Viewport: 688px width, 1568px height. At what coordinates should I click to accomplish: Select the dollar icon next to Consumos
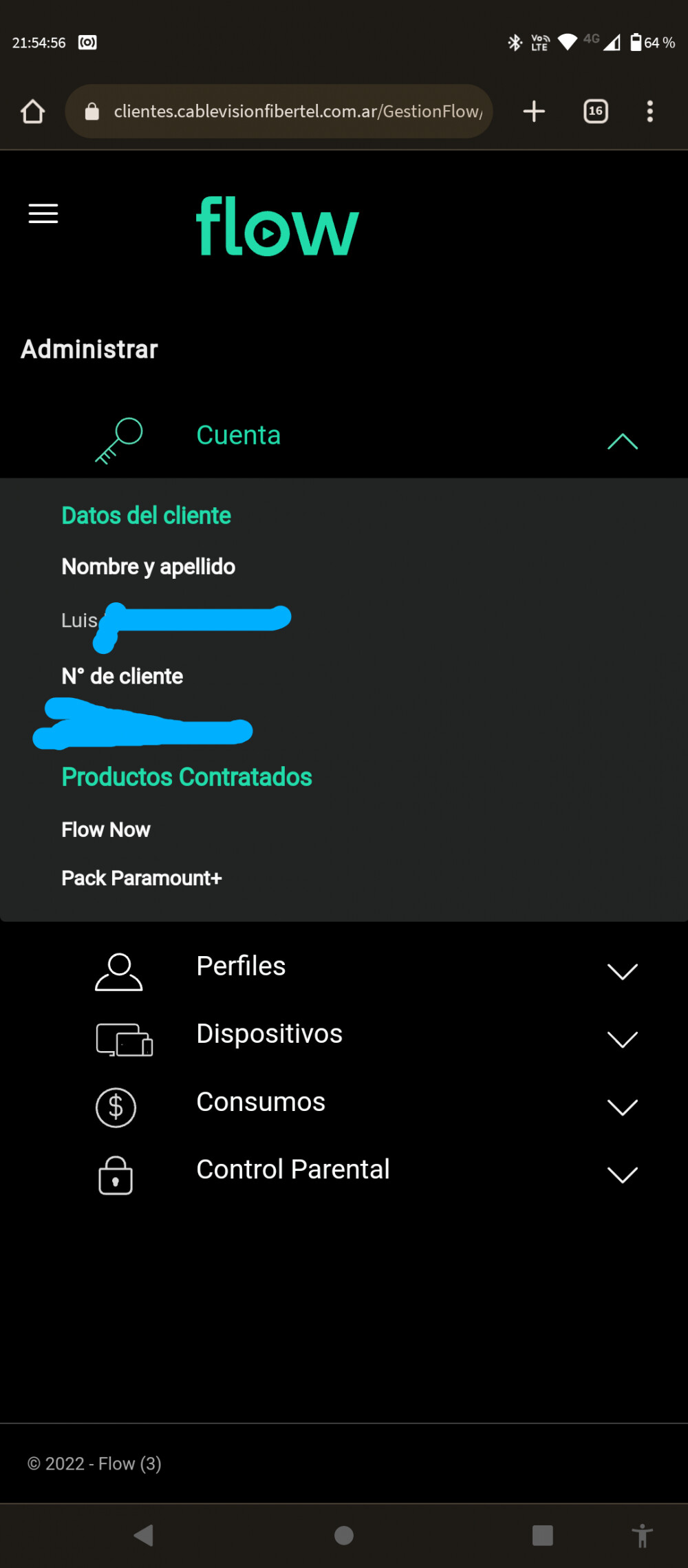tap(115, 1107)
